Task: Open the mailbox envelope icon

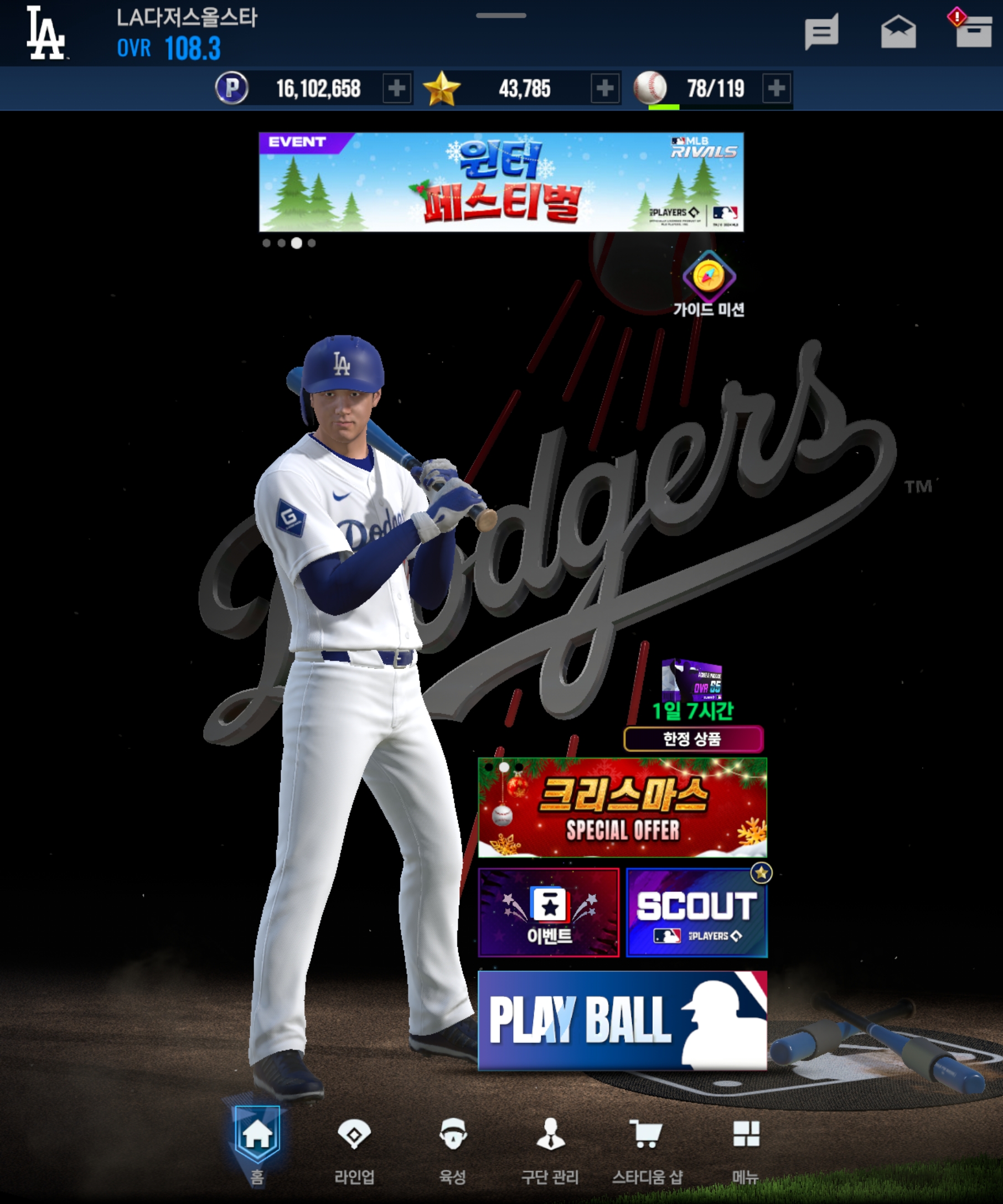Action: pos(898,32)
